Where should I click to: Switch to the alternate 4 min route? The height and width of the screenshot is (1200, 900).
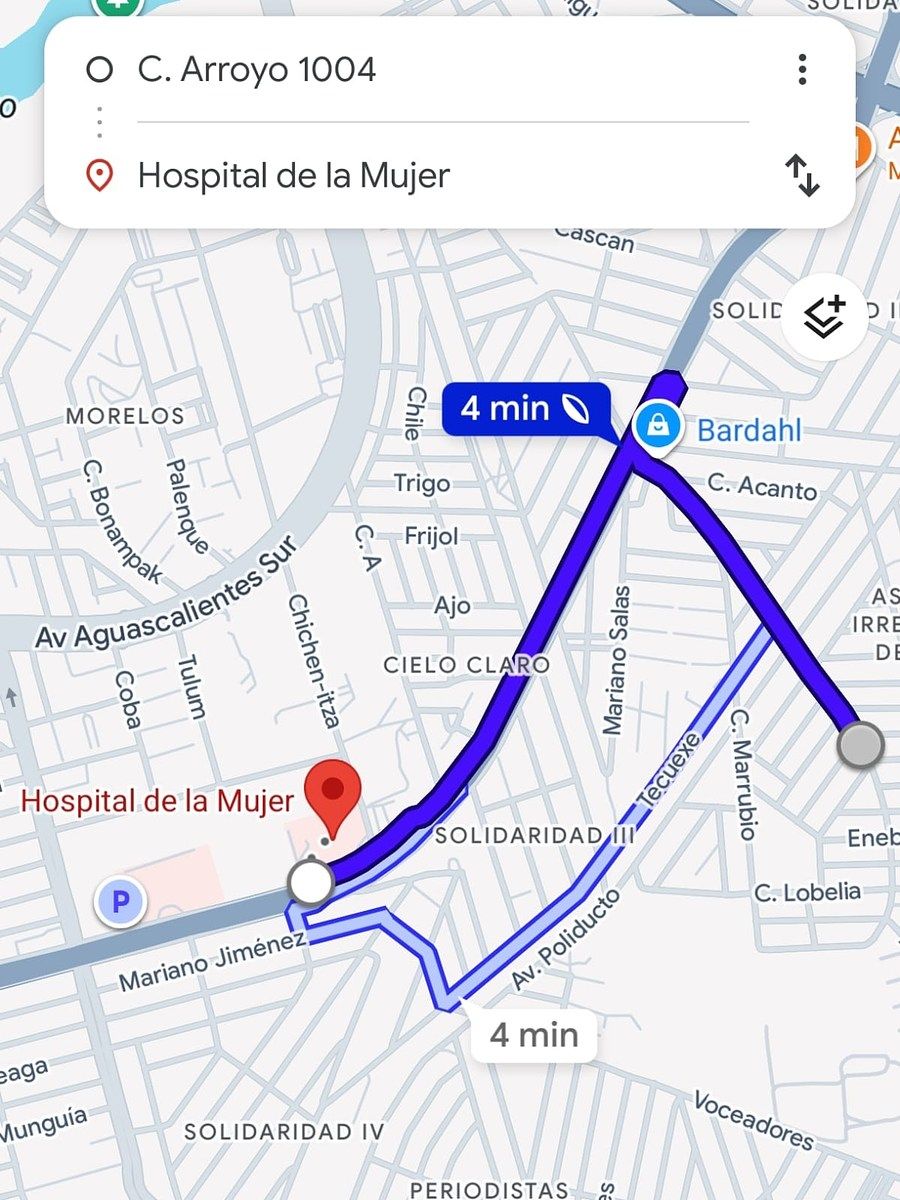pos(533,1035)
